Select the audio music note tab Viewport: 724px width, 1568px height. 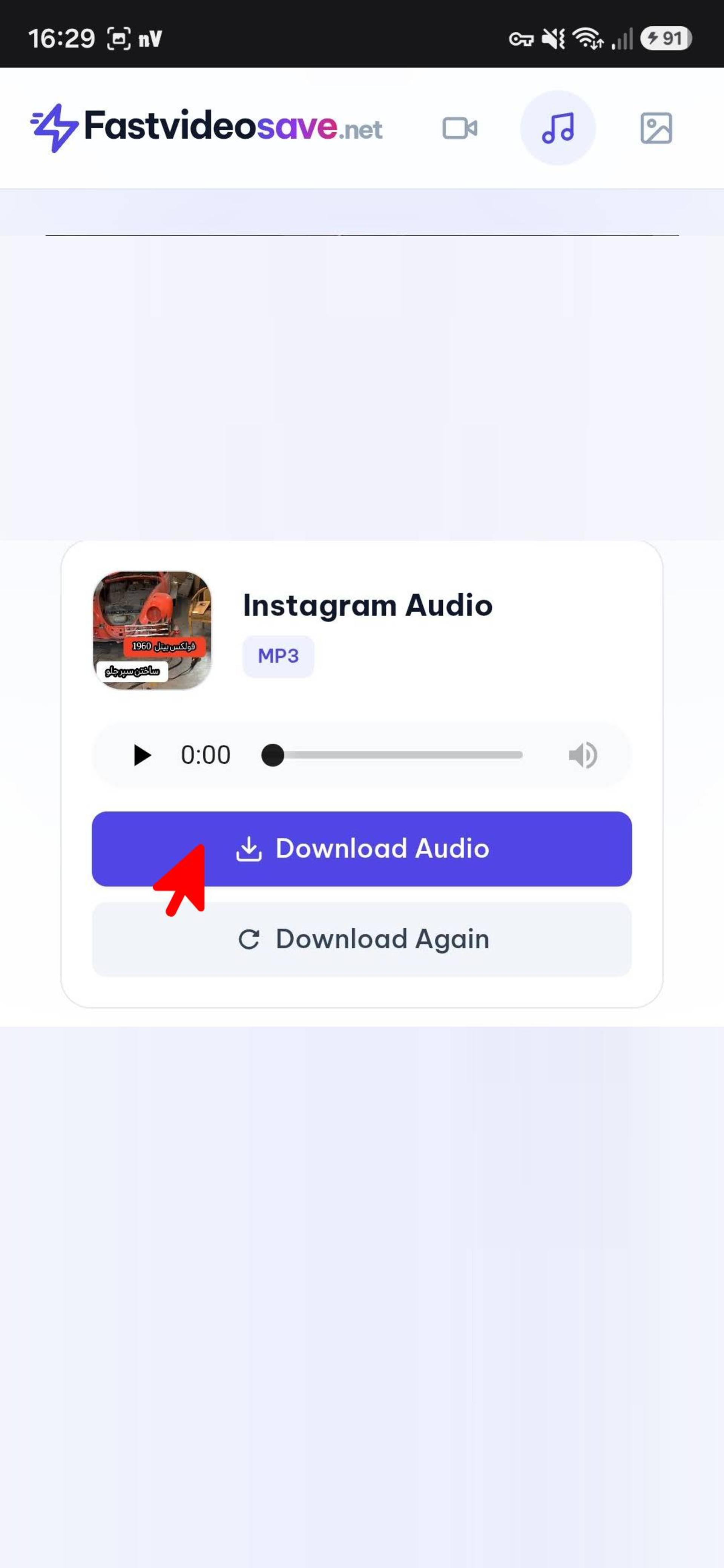tap(558, 128)
